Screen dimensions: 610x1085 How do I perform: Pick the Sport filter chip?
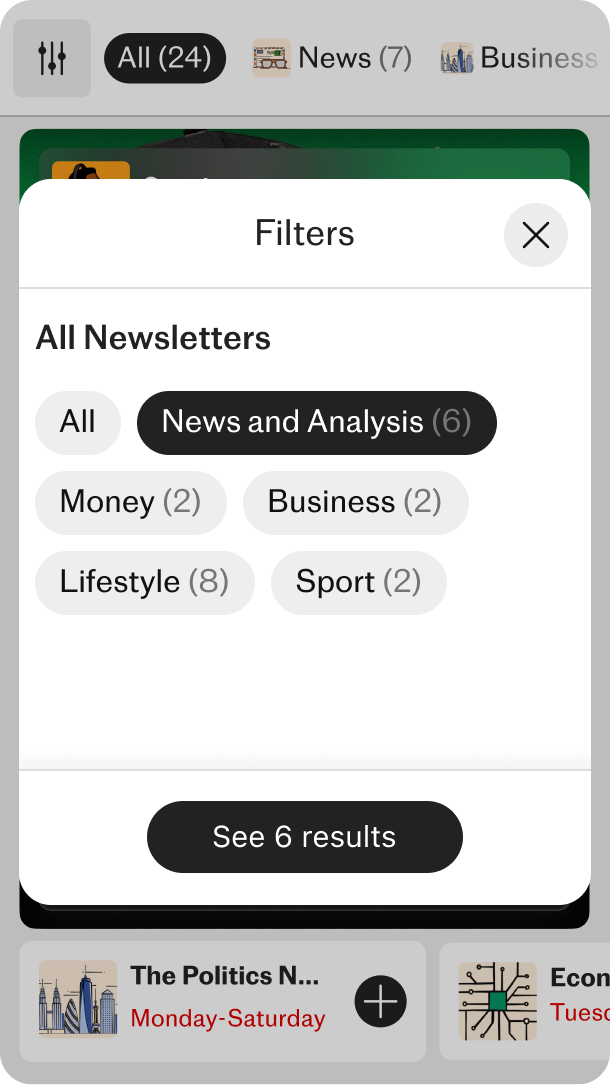[x=358, y=582]
